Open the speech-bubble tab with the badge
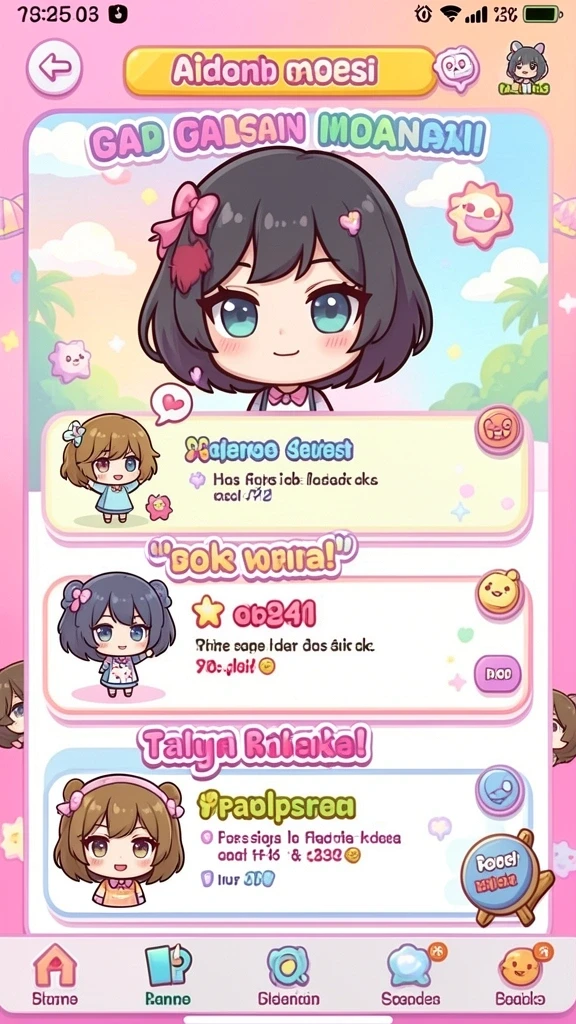 point(411,974)
